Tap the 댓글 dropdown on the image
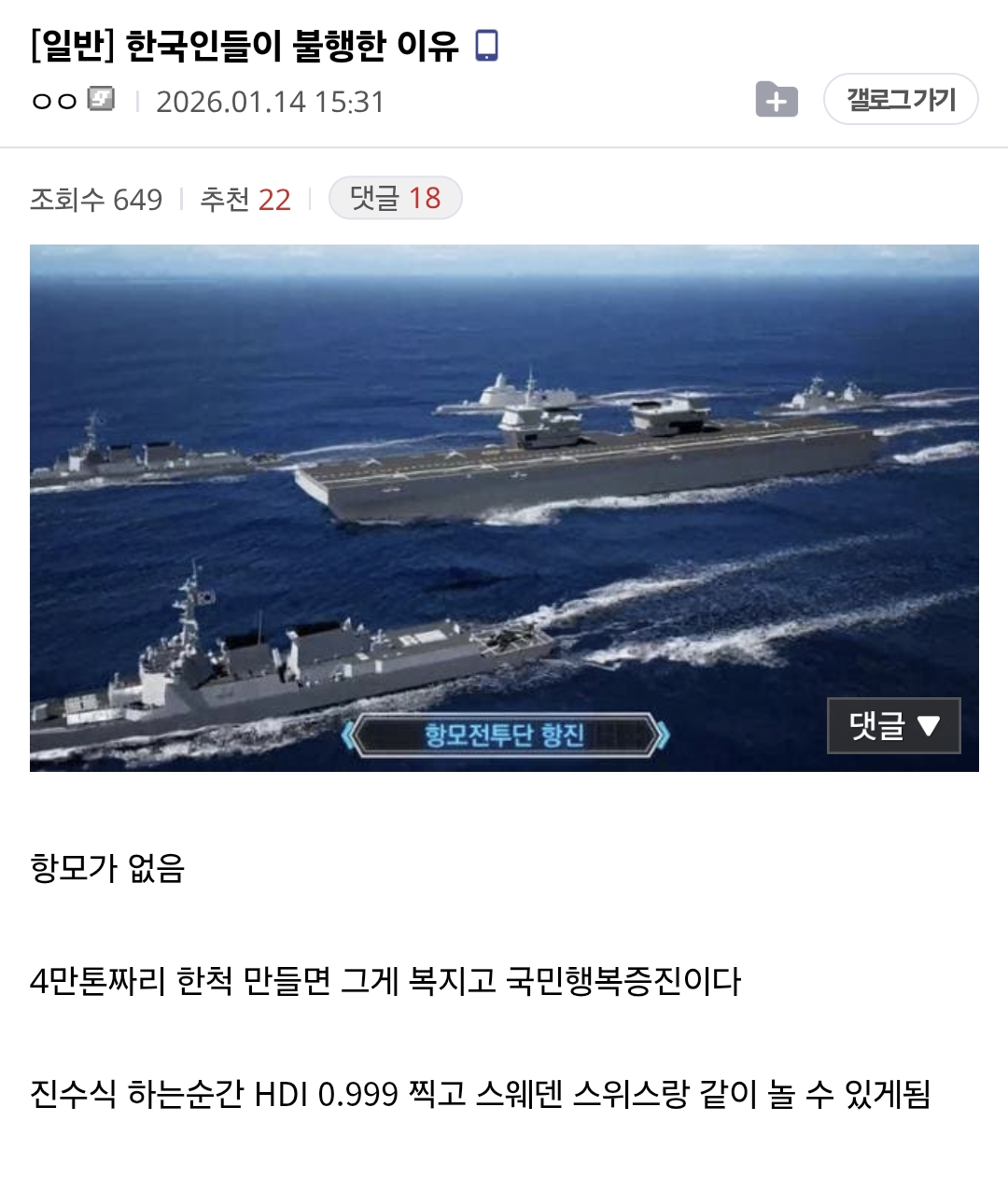Viewport: 1008px width, 1177px height. tap(893, 725)
